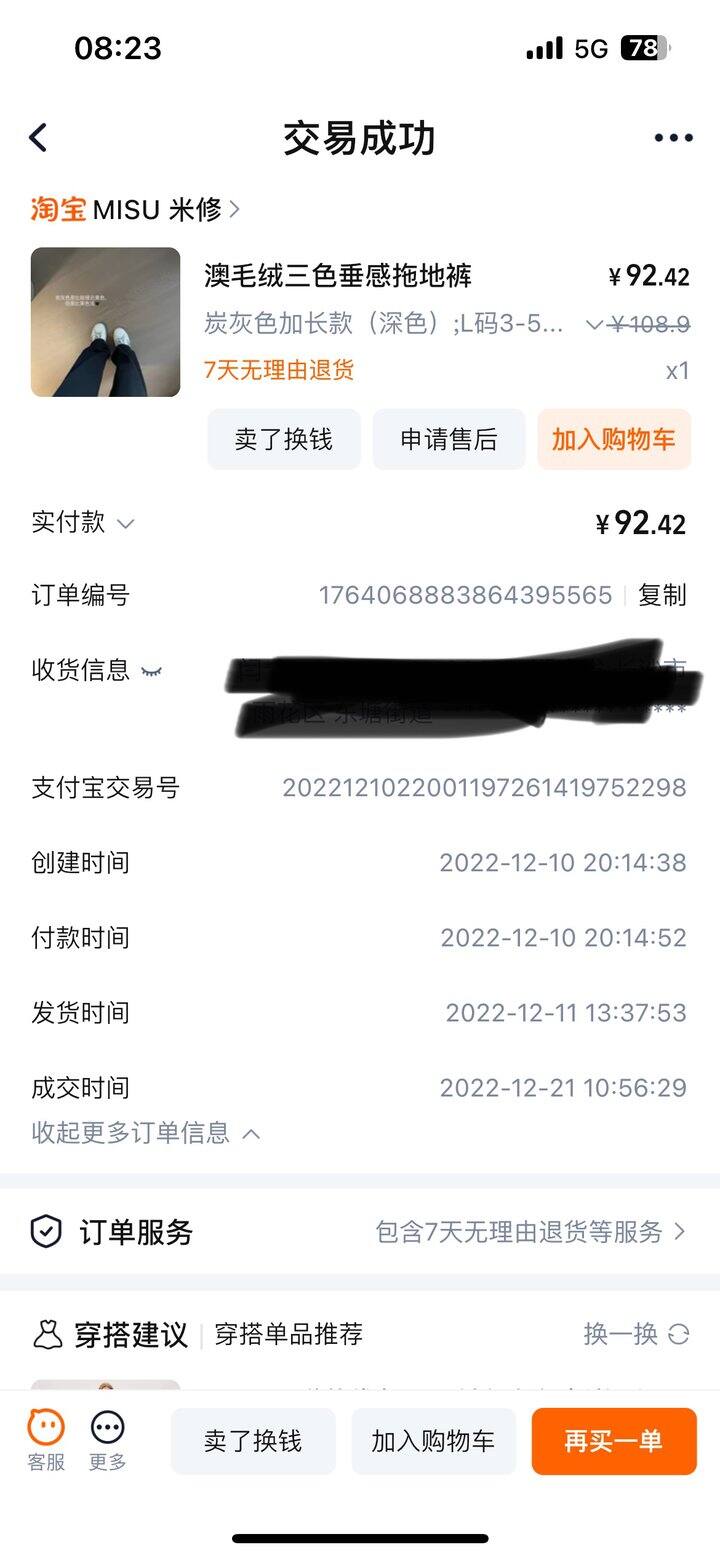
Task: Collapse details via 收起更多订单信息
Action: 146,1133
